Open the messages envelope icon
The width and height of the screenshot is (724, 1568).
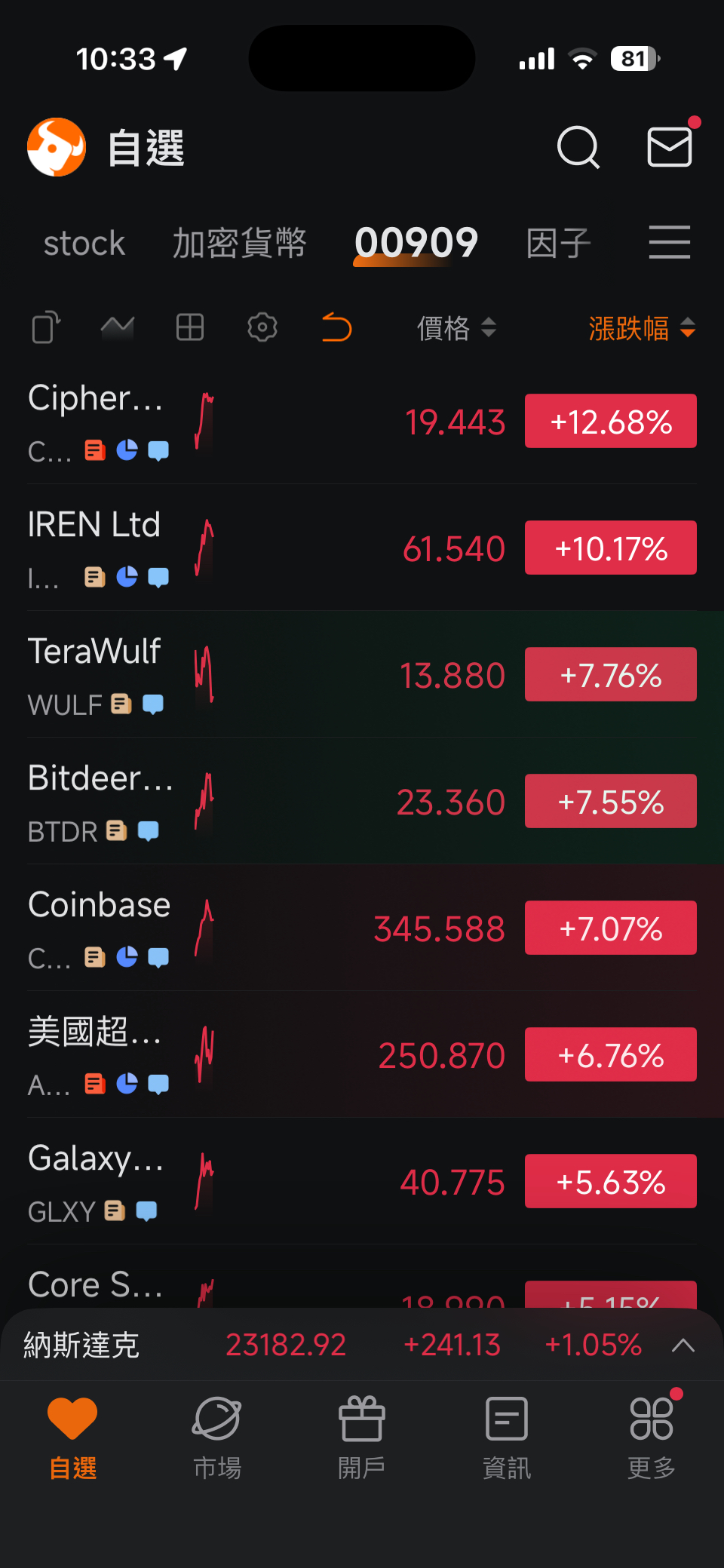coord(669,147)
